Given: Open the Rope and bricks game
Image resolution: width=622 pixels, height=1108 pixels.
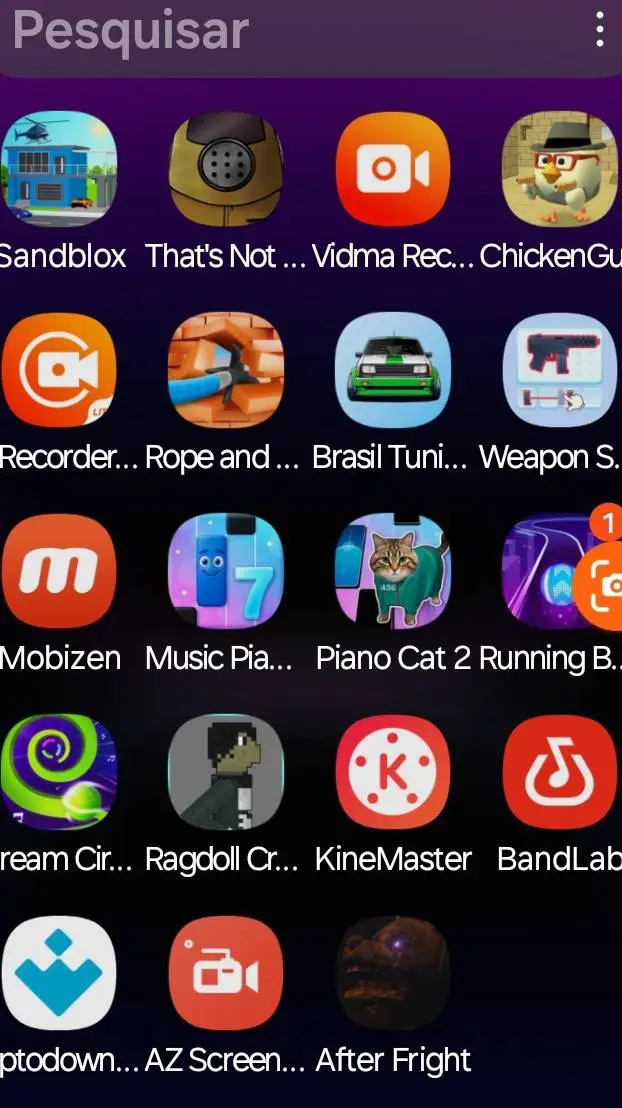Looking at the screenshot, I should click(225, 370).
